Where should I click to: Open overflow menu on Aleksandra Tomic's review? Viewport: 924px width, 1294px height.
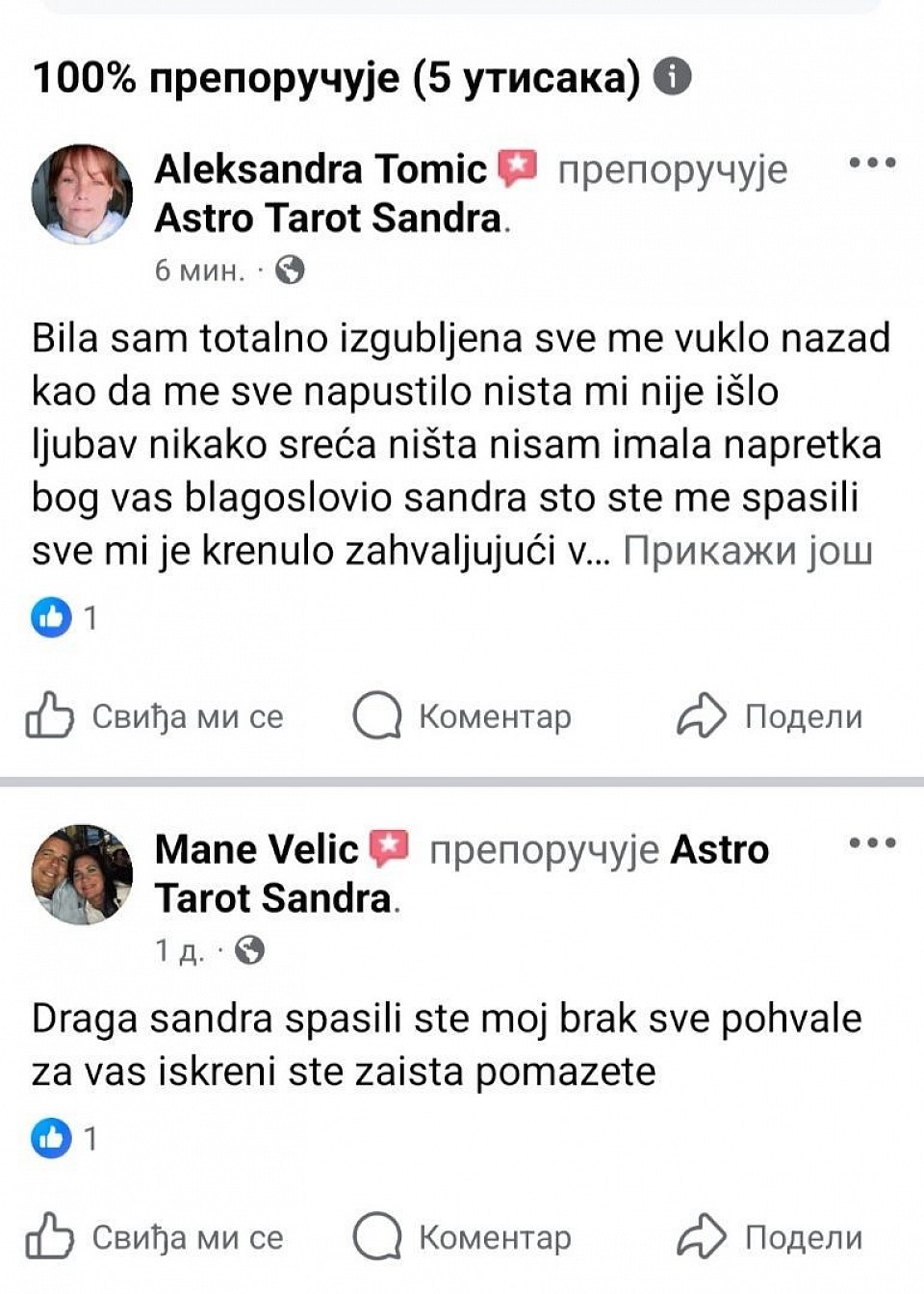coord(872,163)
